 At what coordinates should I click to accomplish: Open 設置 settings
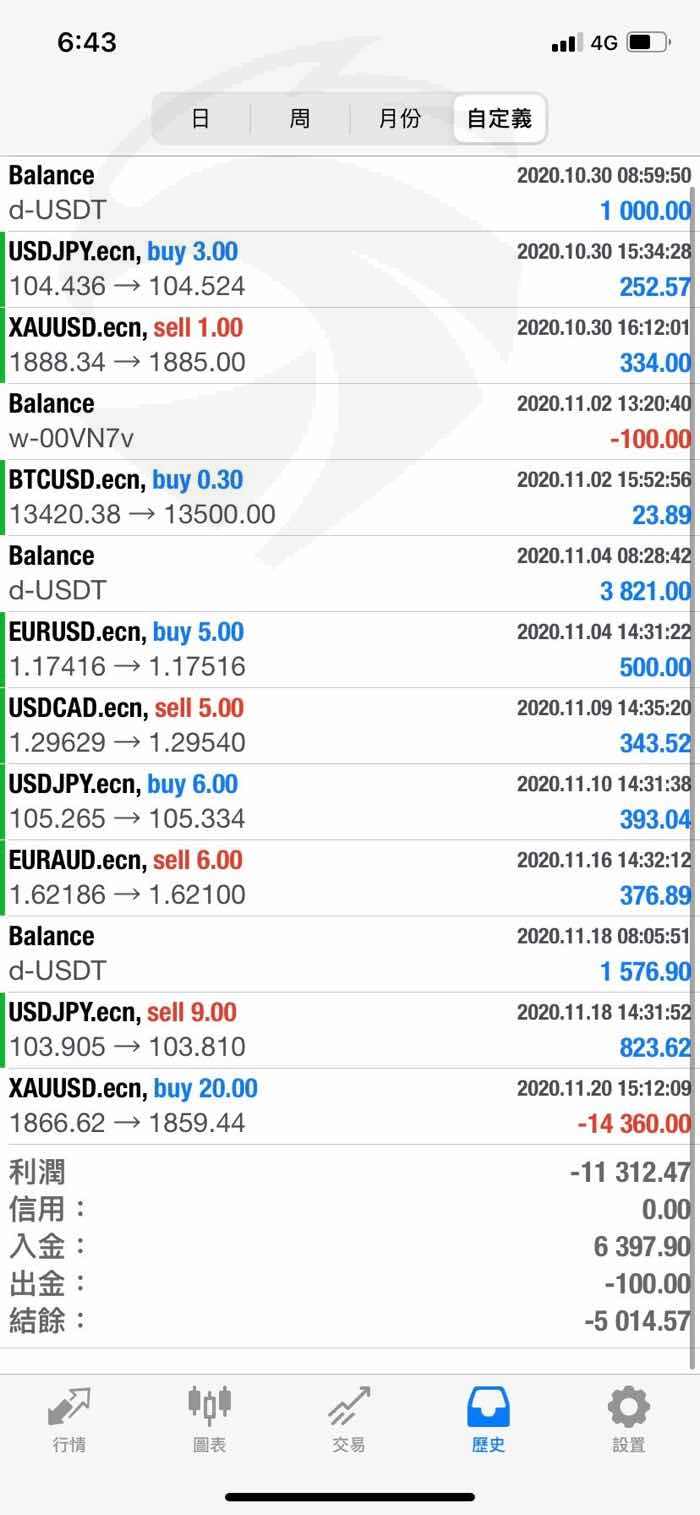click(x=629, y=1419)
